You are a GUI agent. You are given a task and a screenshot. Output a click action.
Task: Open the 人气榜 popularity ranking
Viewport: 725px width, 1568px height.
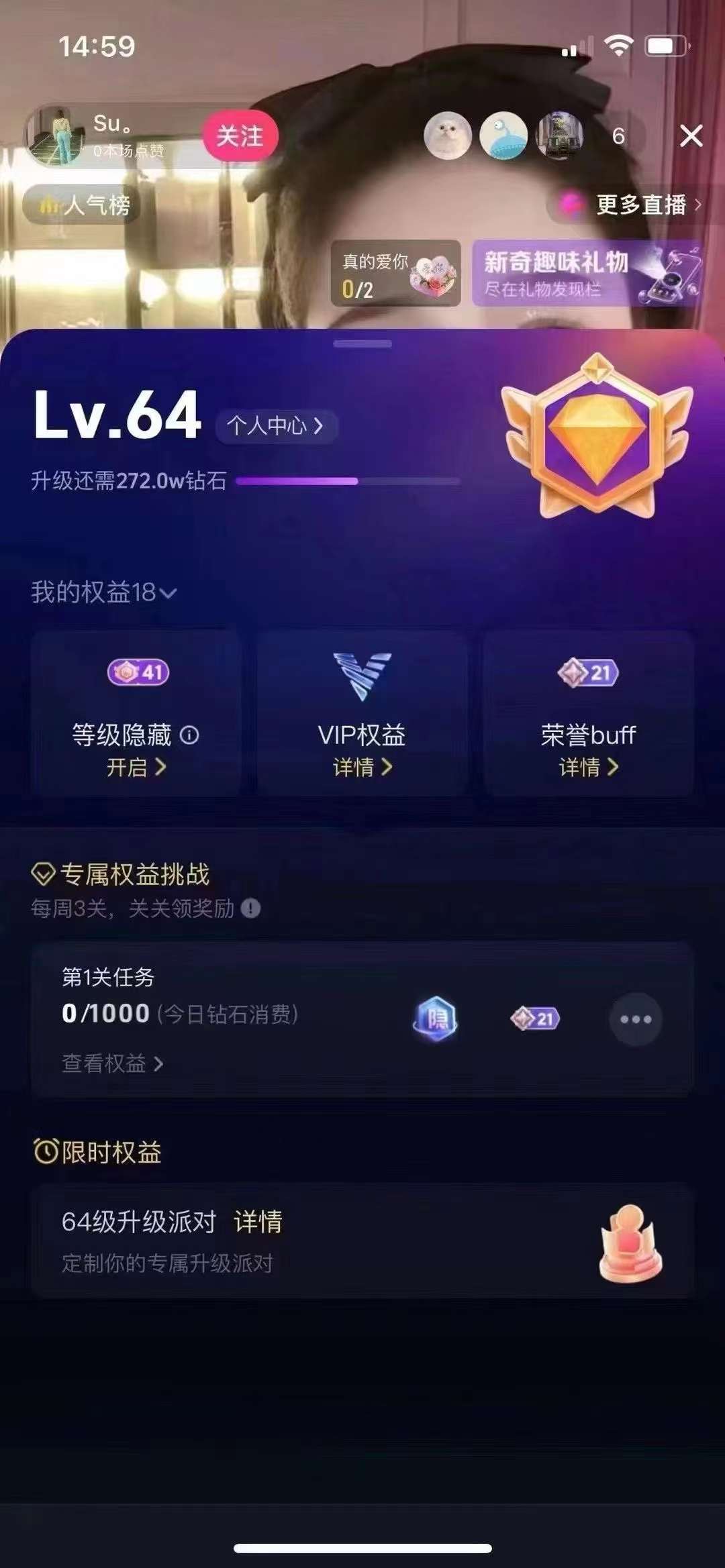(x=83, y=205)
